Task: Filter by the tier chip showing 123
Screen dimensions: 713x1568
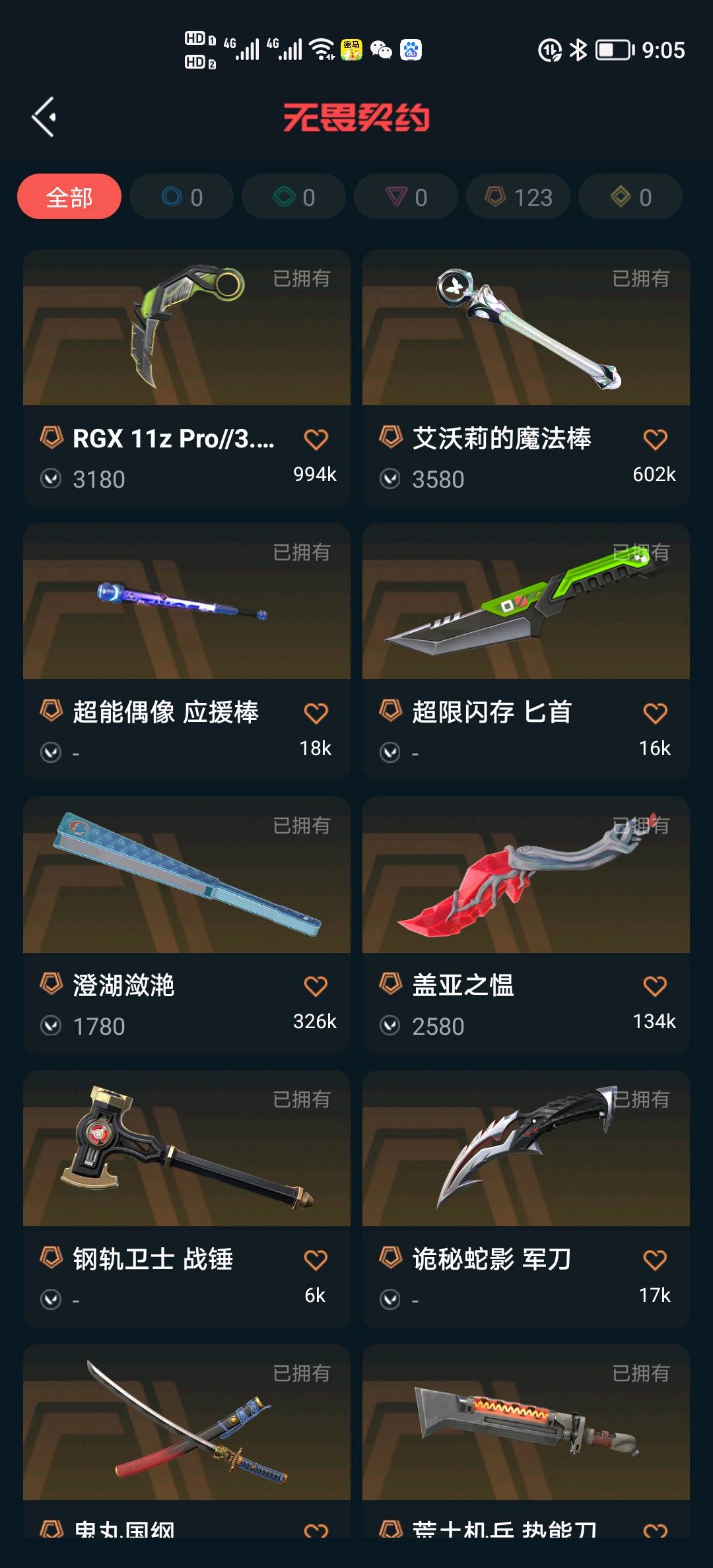Action: (518, 197)
